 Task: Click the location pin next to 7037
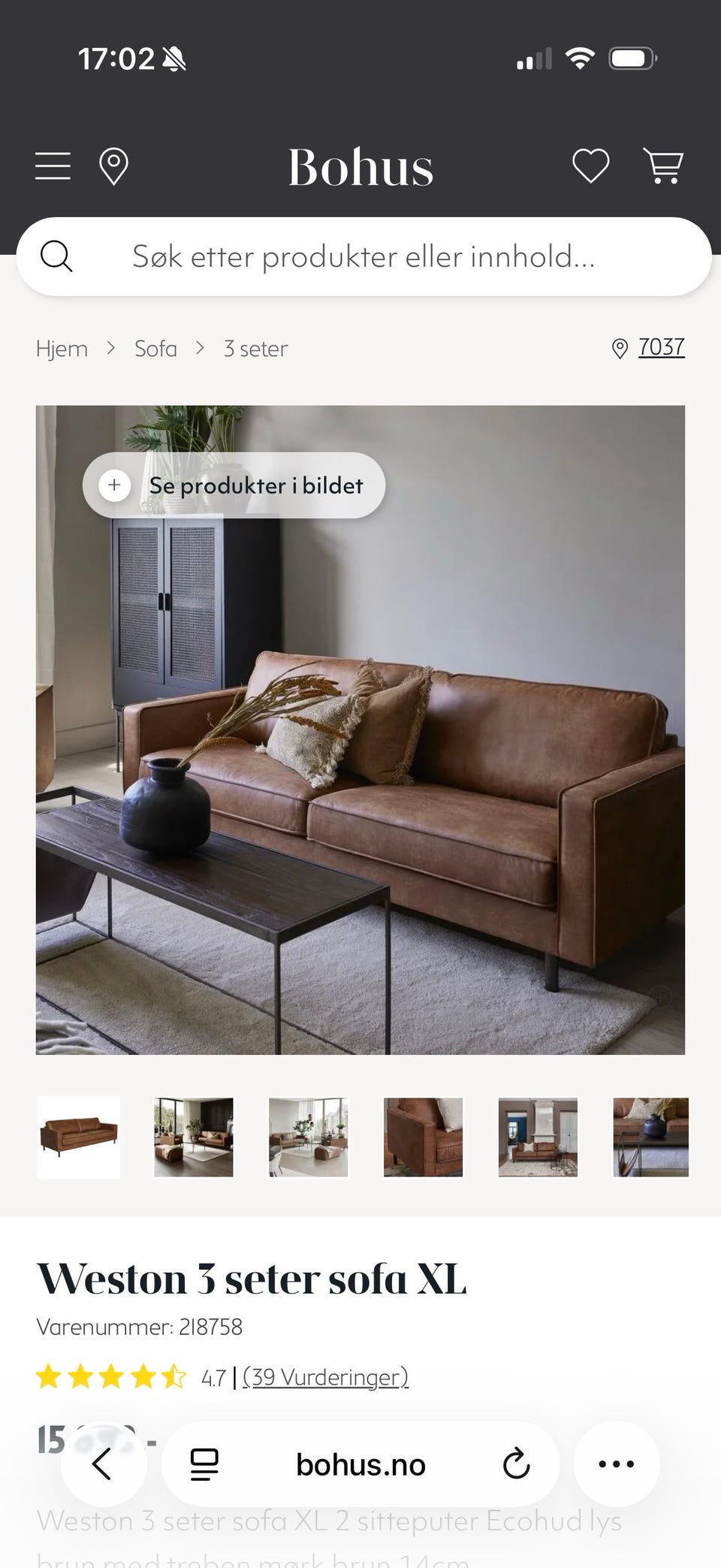point(620,347)
